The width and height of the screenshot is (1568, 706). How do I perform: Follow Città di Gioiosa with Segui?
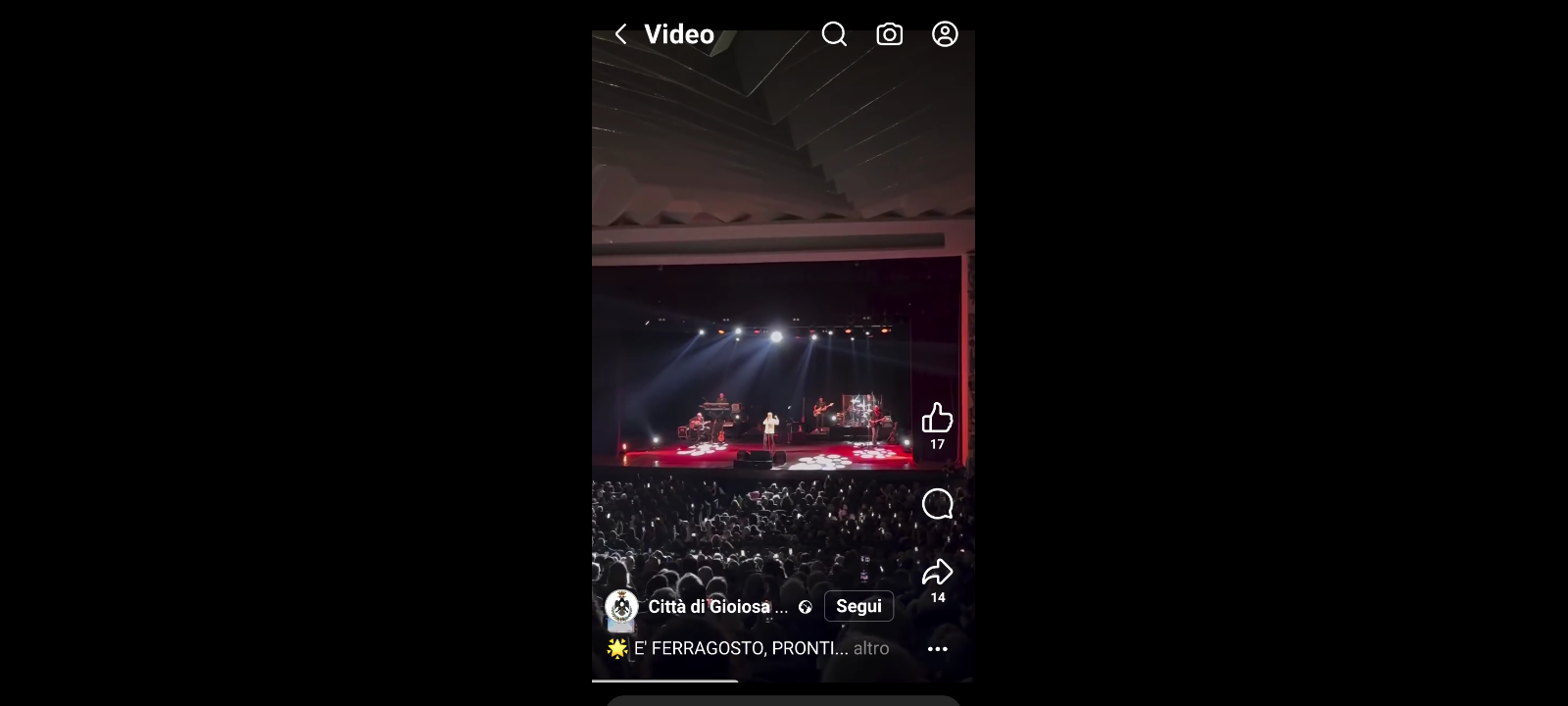tap(858, 606)
